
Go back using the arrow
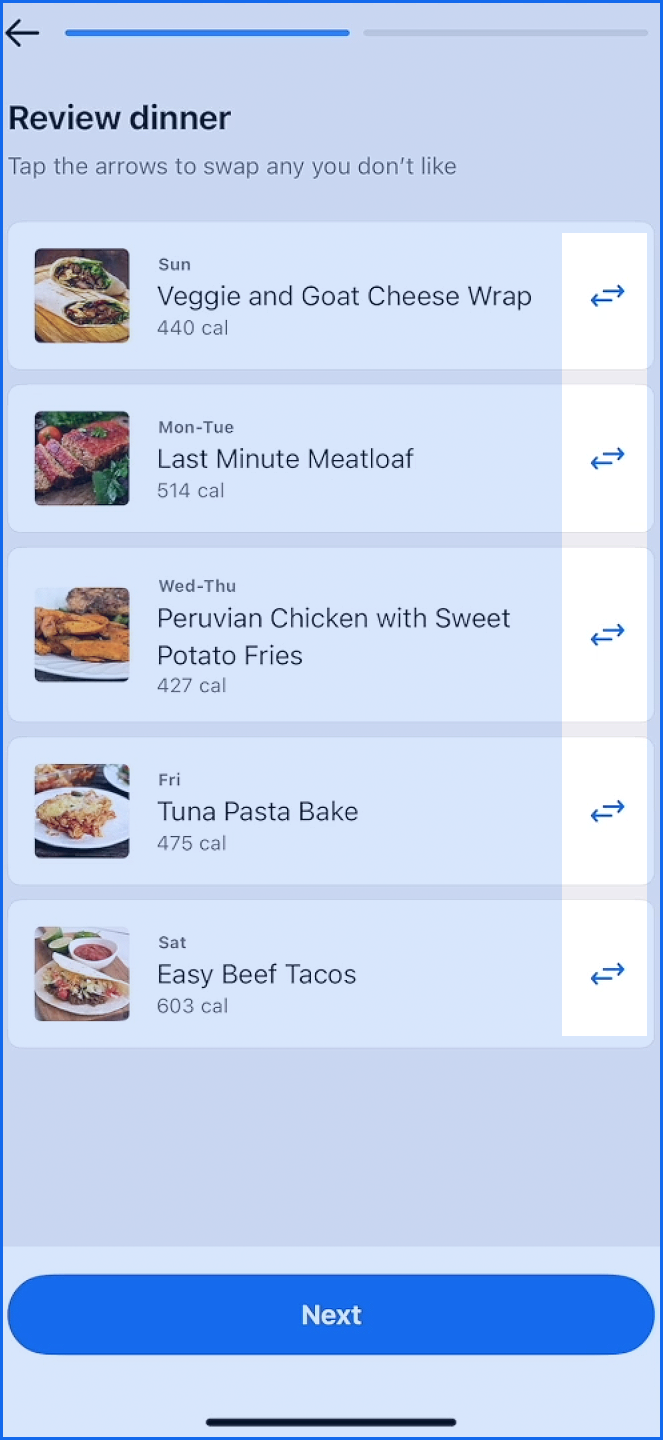click(x=22, y=33)
